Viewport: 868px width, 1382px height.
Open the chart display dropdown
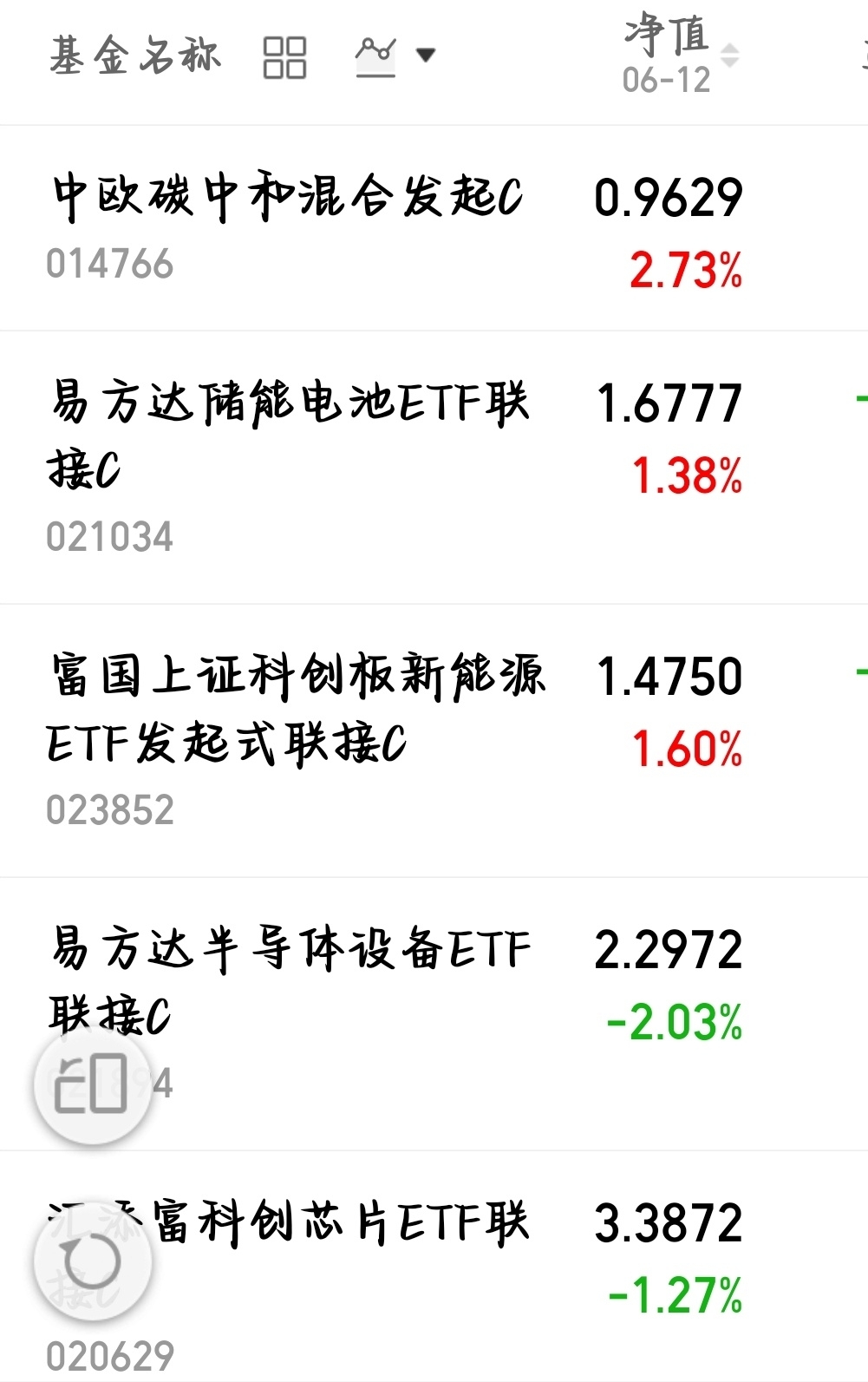tap(395, 57)
